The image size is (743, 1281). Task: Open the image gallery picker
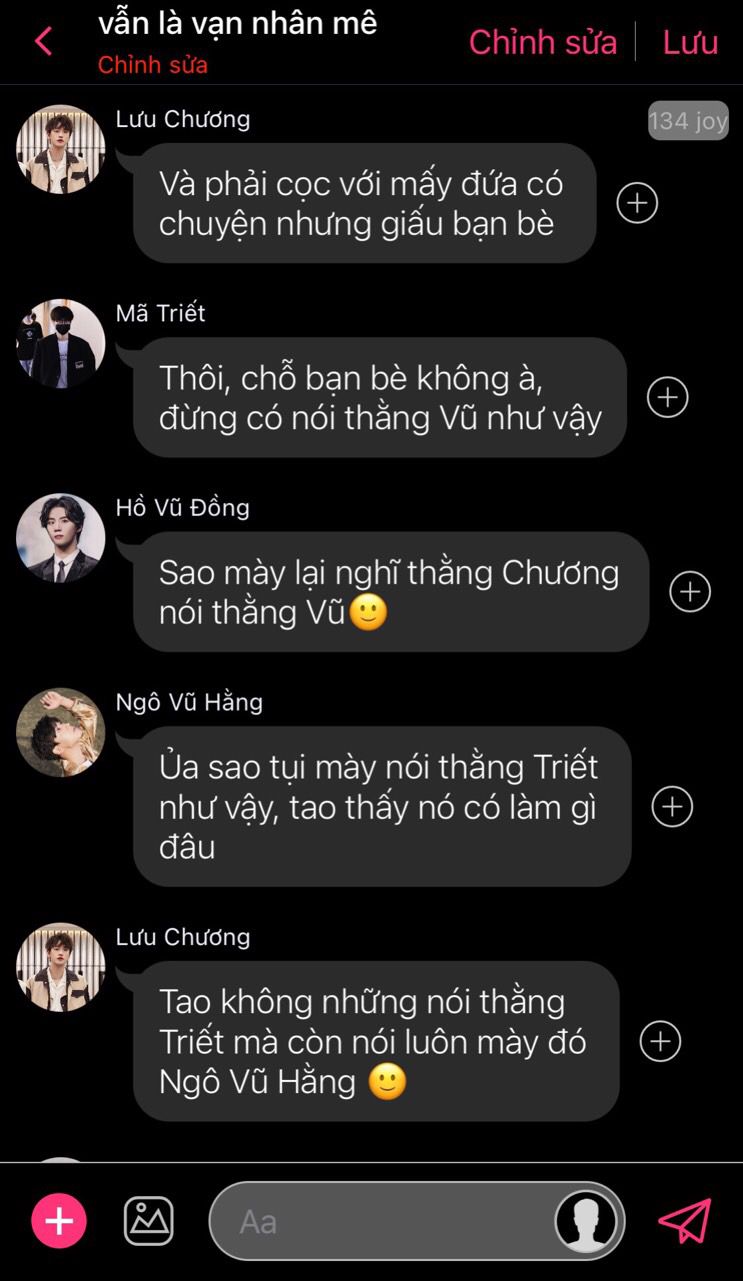point(148,1221)
